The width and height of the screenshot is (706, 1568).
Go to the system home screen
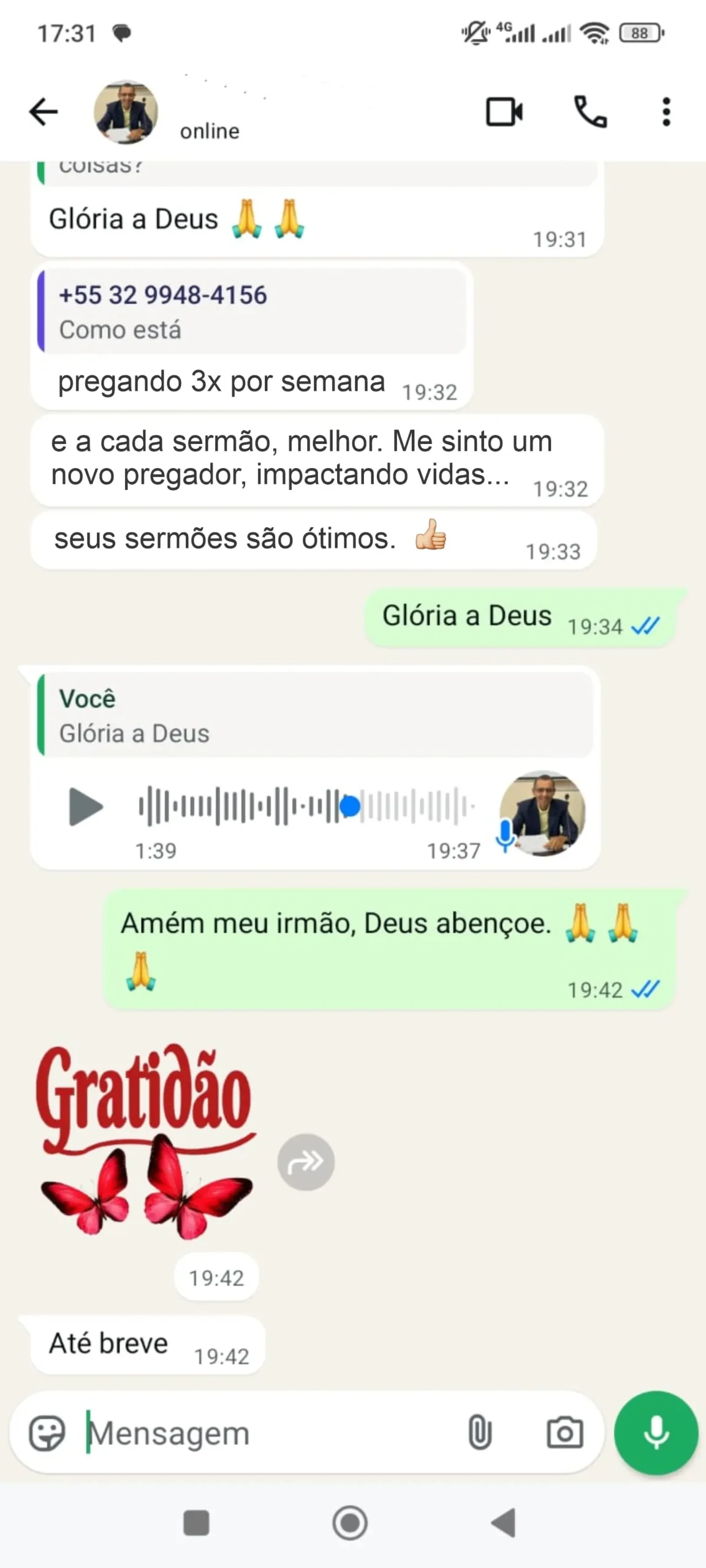tap(350, 1523)
